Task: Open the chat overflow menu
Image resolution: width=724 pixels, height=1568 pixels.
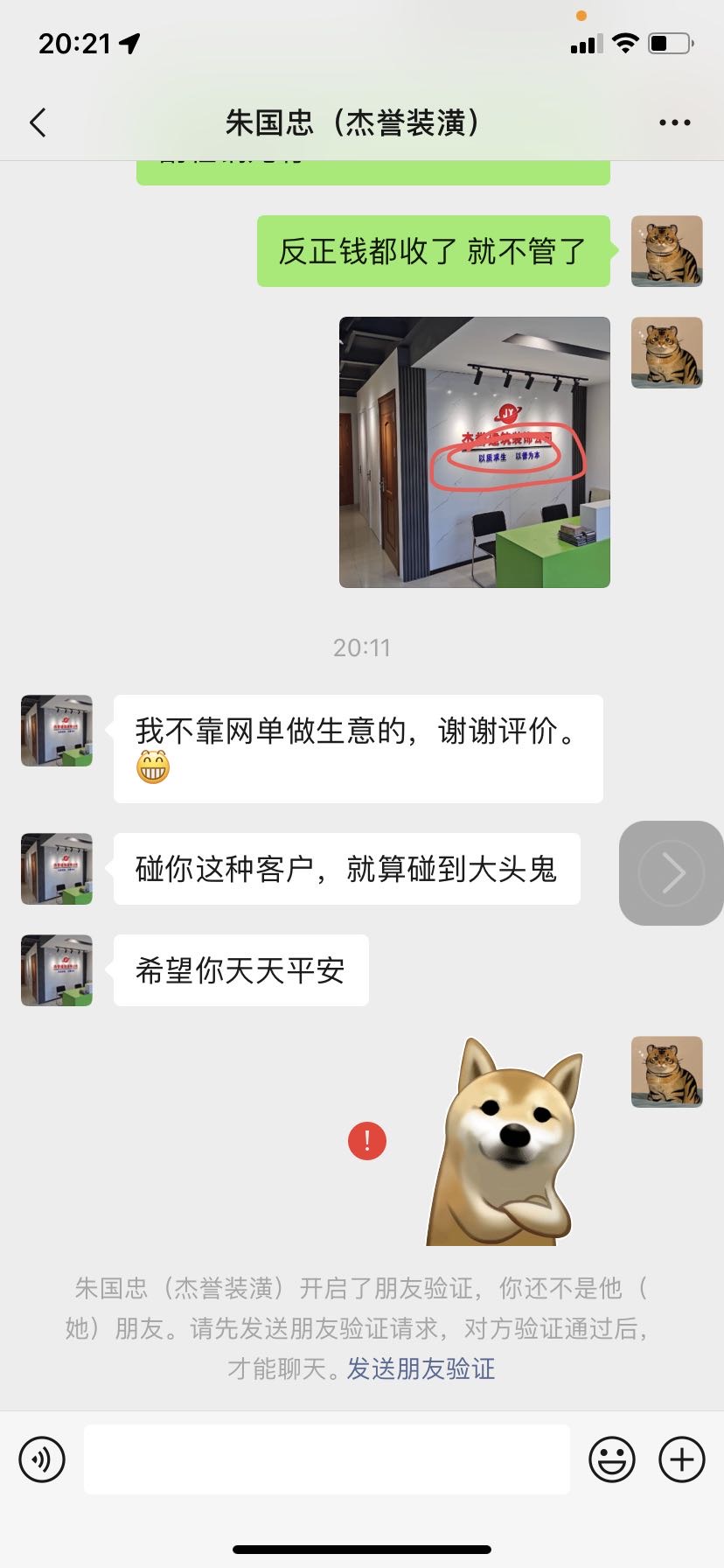Action: [x=674, y=122]
